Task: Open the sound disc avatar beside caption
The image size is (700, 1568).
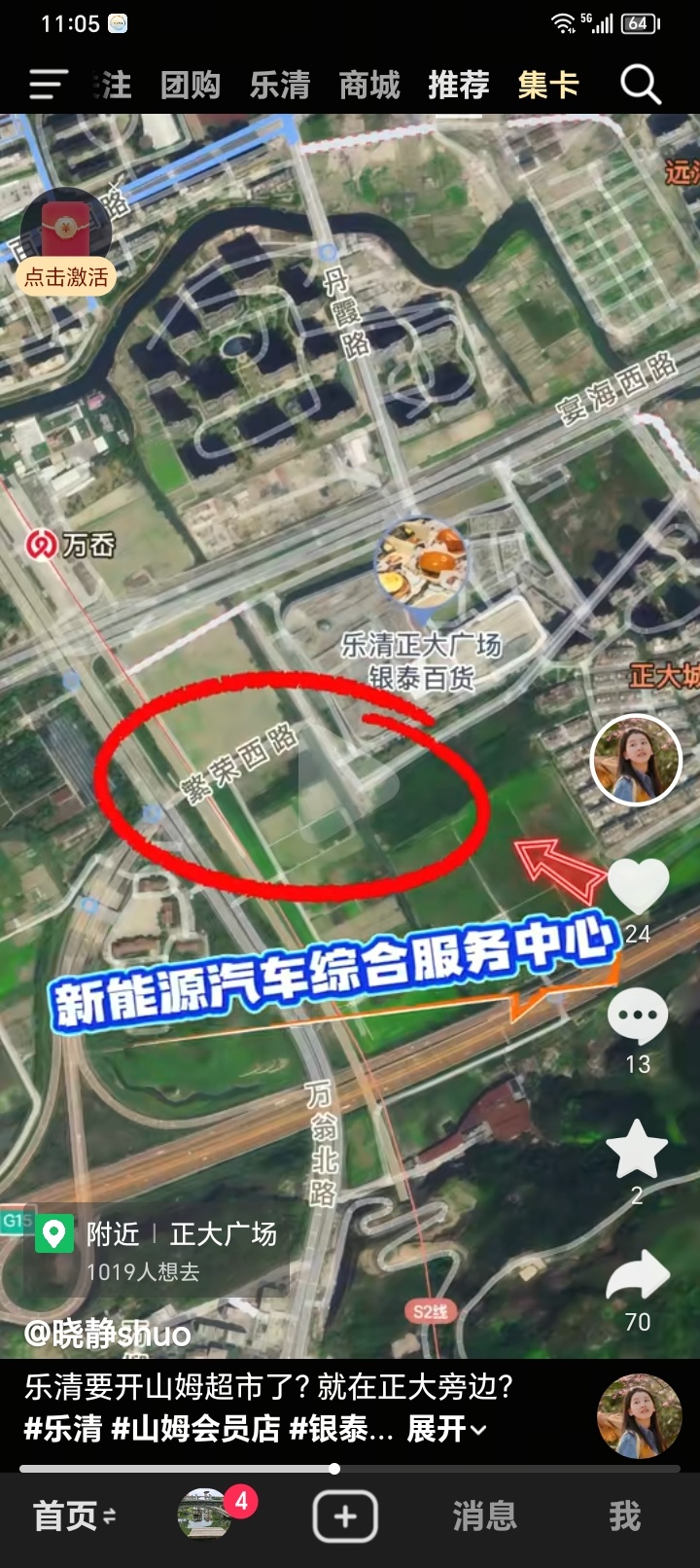Action: coord(639,1416)
